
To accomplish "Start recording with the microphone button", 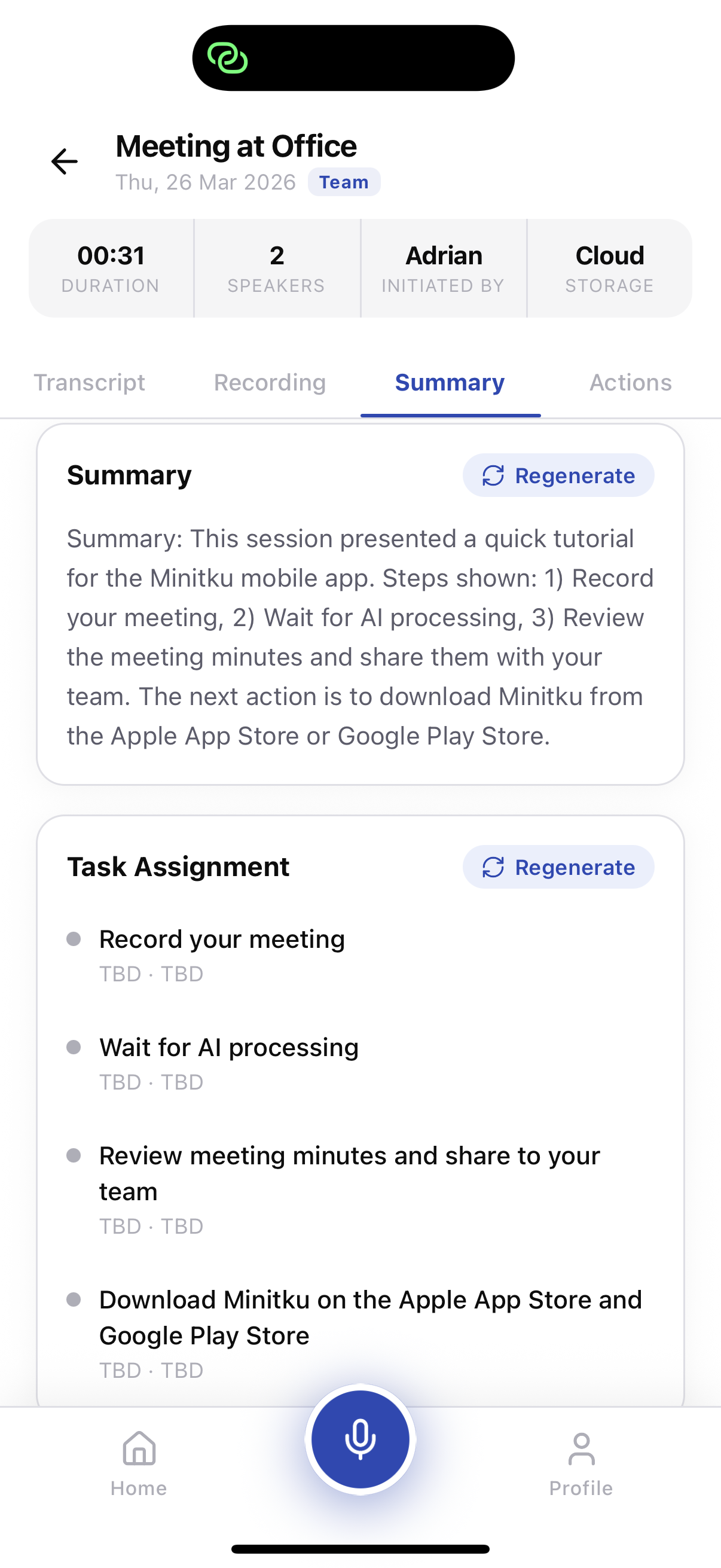I will 360,1439.
